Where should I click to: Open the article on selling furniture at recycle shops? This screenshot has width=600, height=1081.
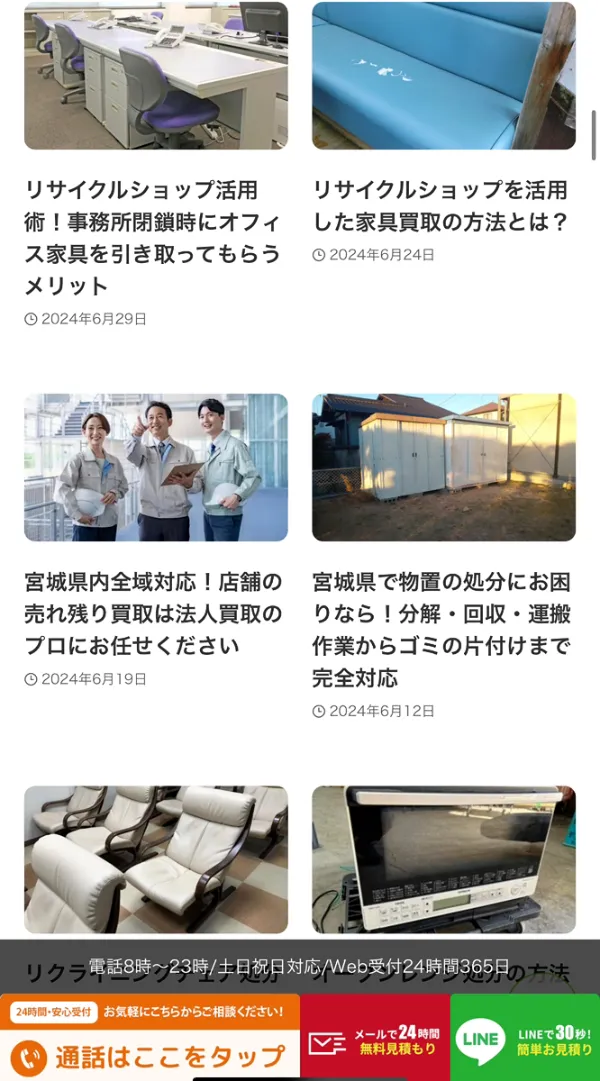pyautogui.click(x=441, y=206)
